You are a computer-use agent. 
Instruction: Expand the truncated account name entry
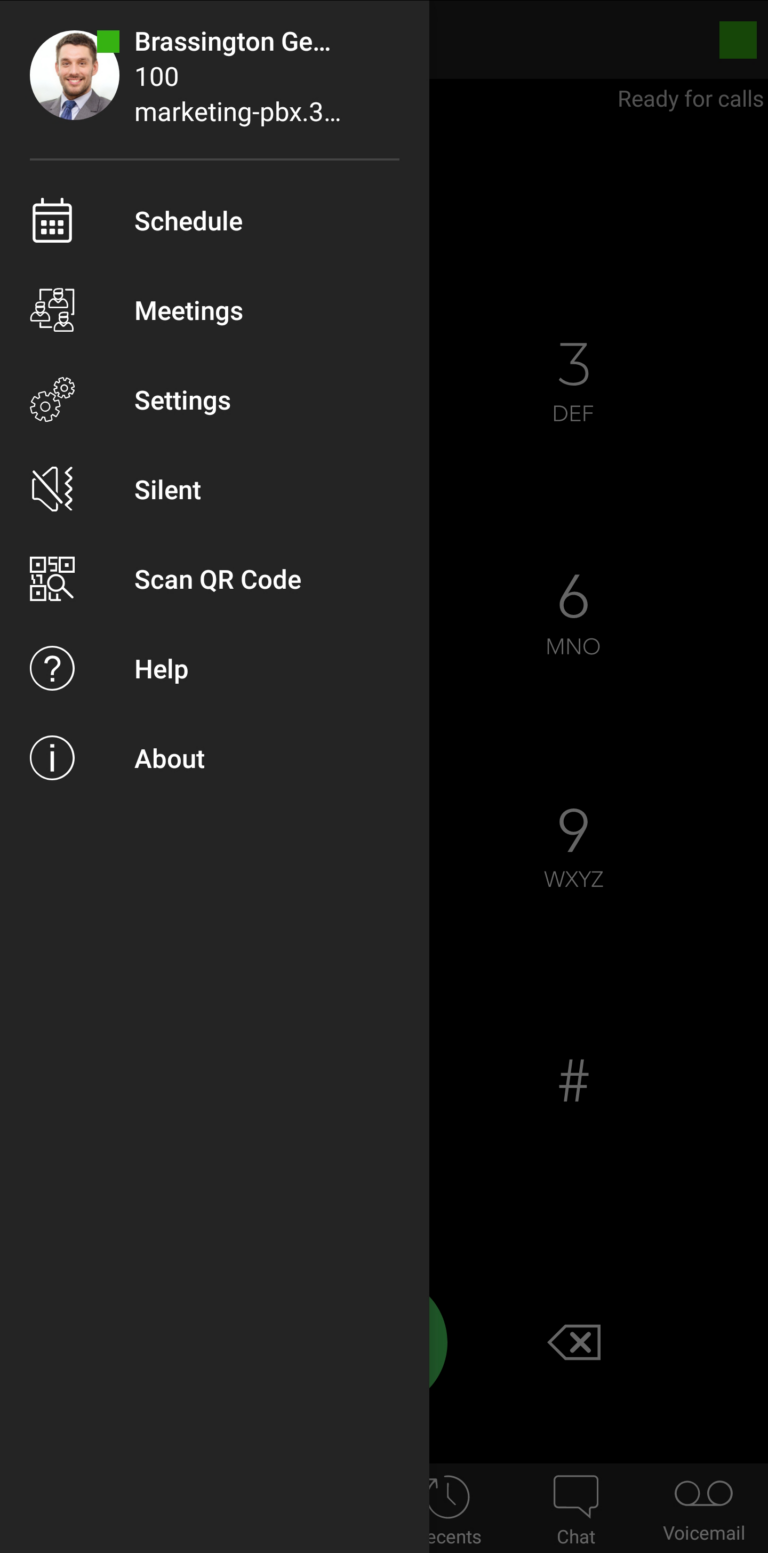(232, 41)
